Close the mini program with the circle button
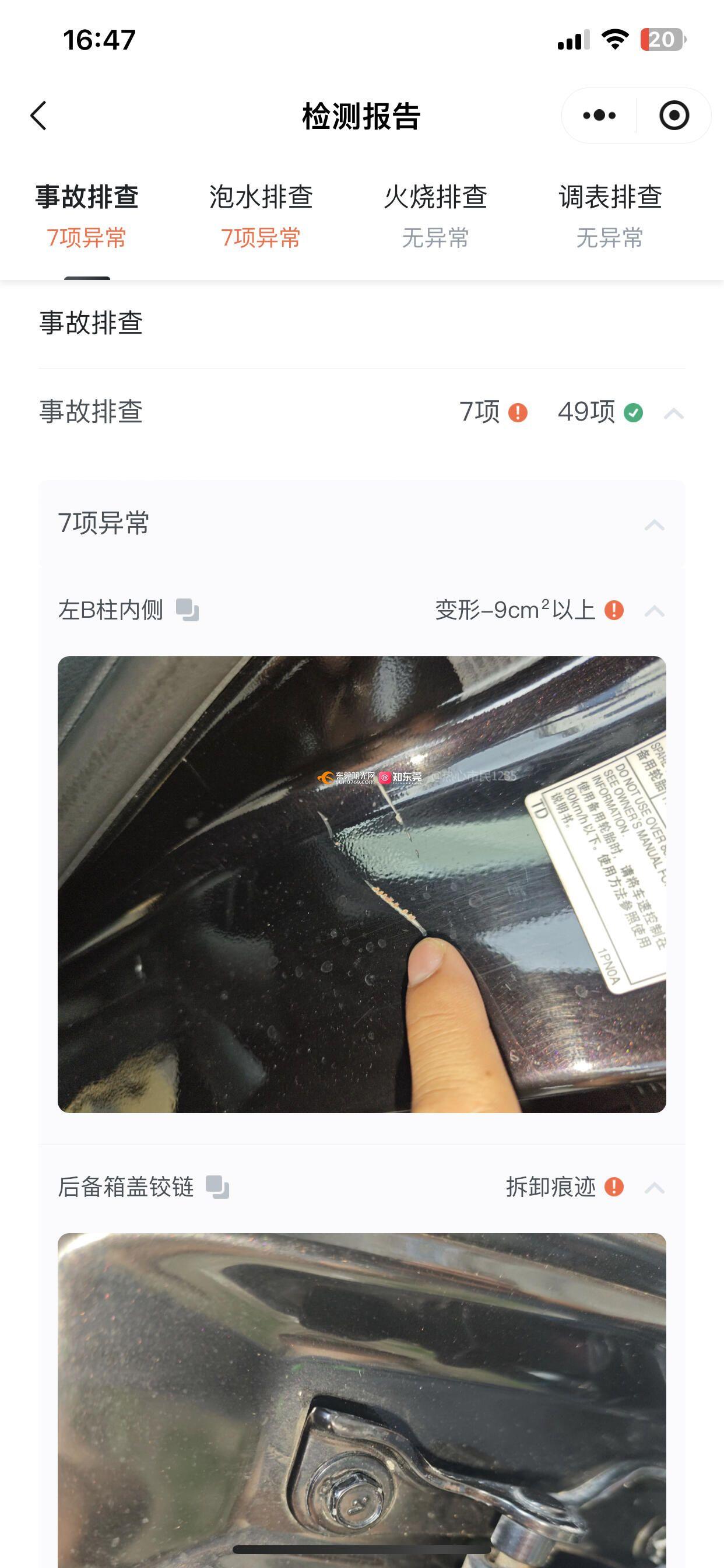 click(674, 116)
